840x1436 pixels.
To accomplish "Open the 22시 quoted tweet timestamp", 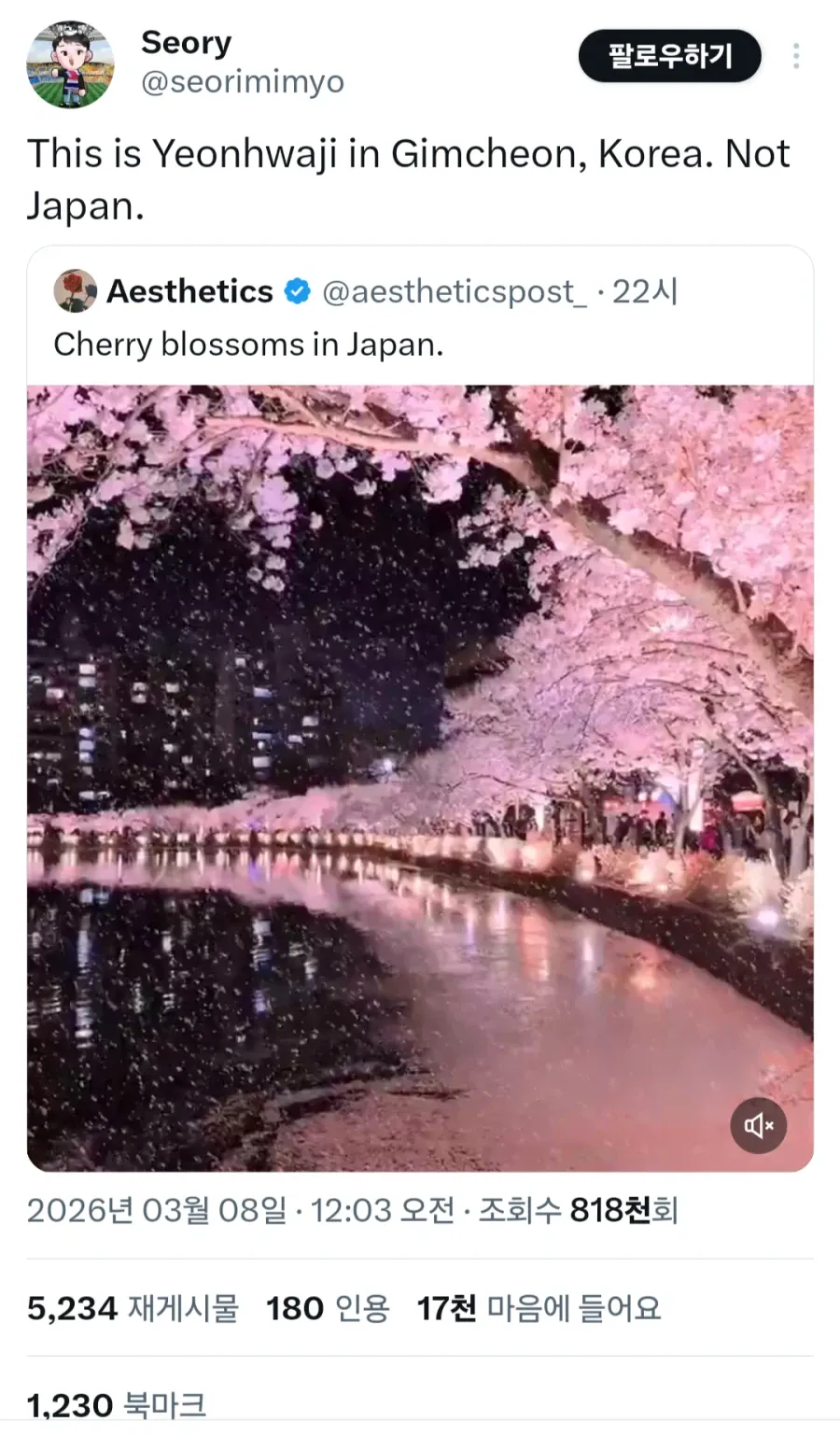I will (x=647, y=292).
